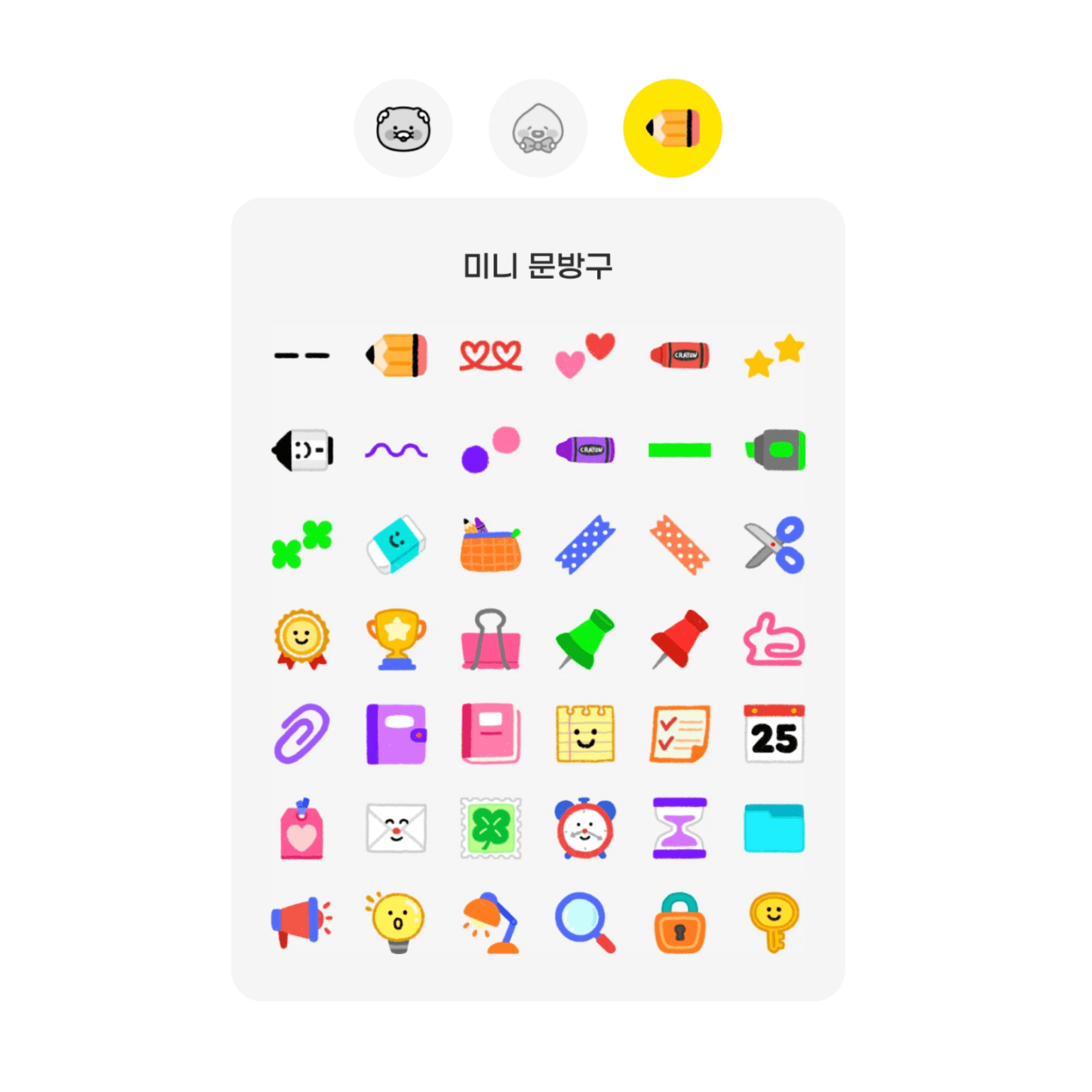
Task: Pick the blue scissors emoticon
Action: click(x=775, y=545)
